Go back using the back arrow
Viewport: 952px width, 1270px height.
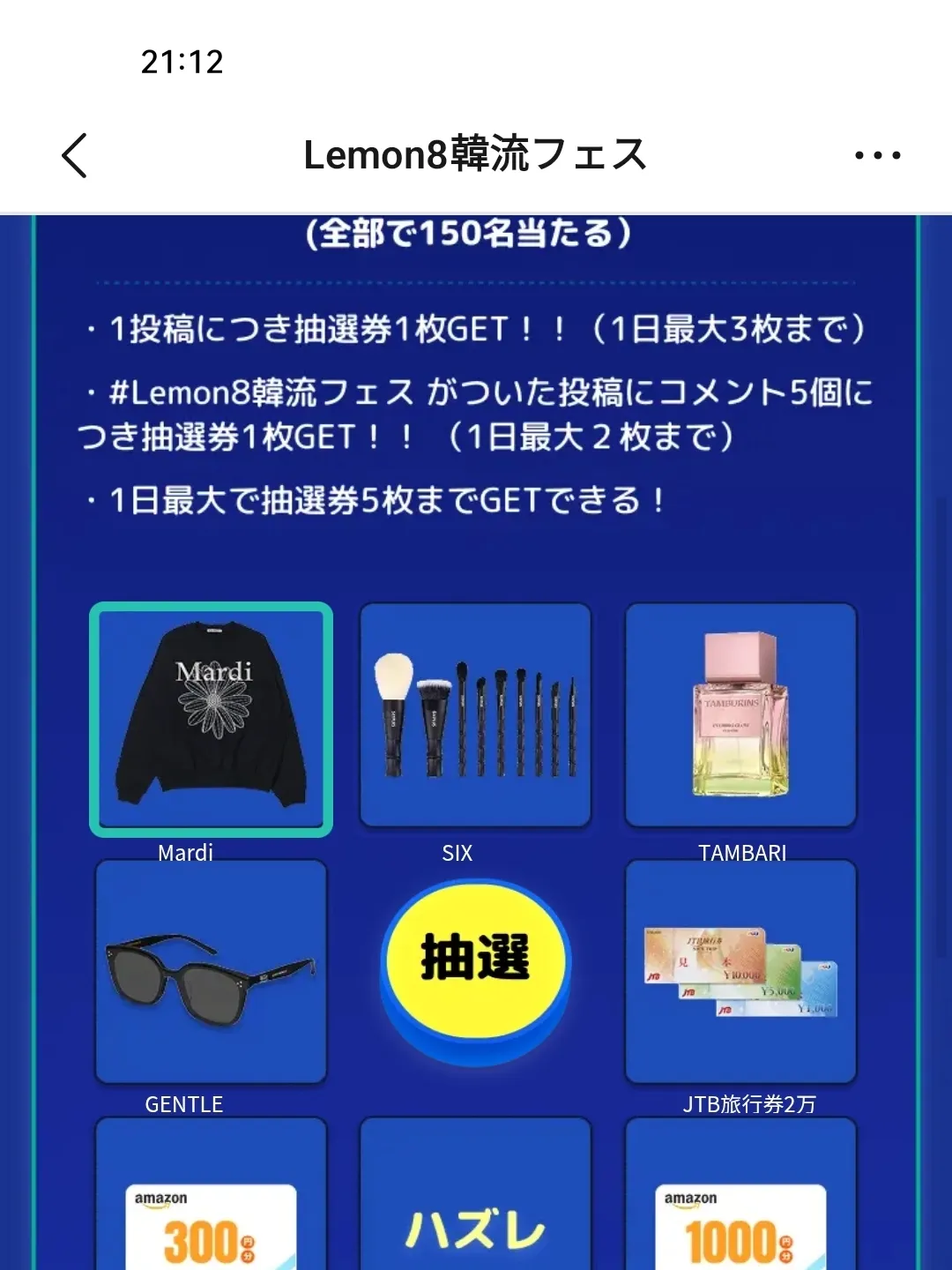click(x=75, y=155)
